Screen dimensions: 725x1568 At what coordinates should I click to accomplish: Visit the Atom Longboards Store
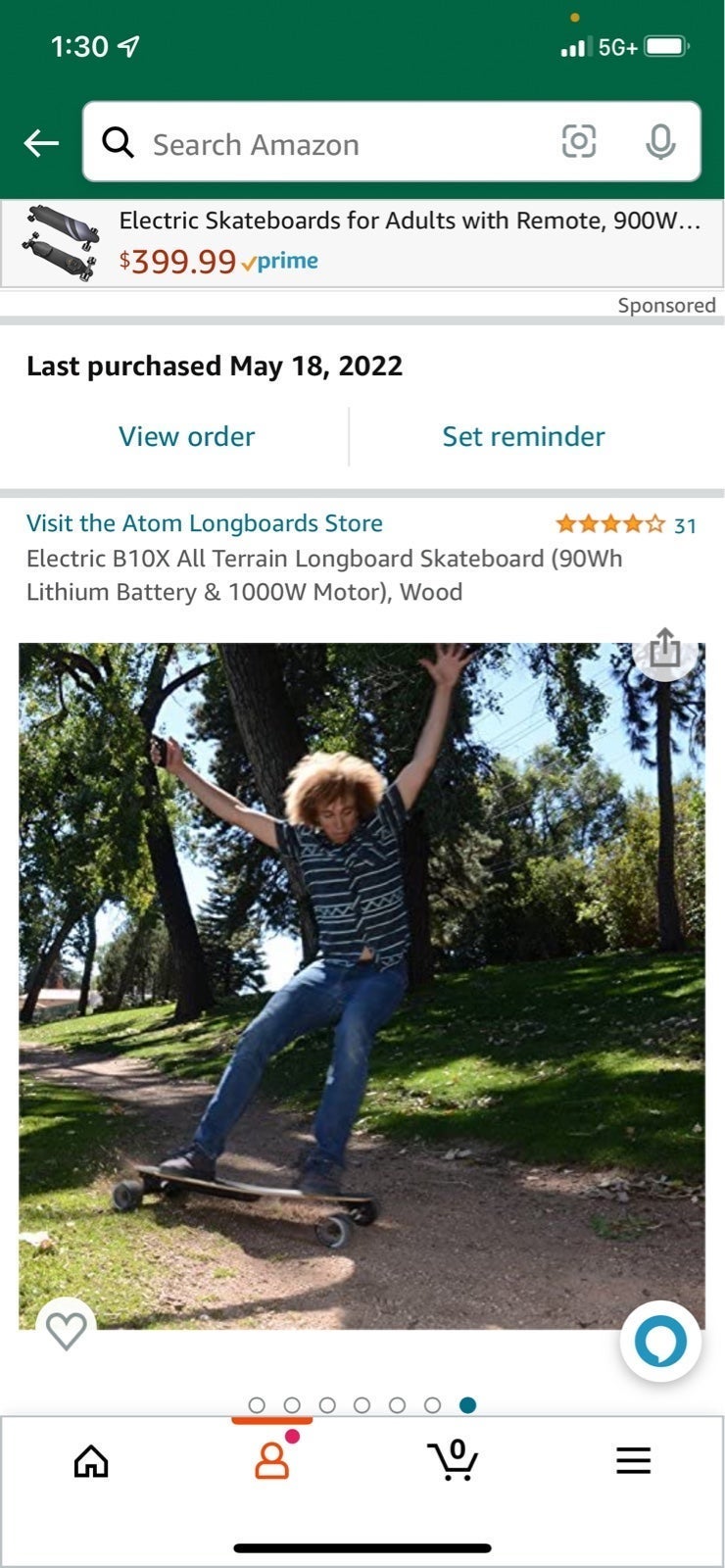204,523
